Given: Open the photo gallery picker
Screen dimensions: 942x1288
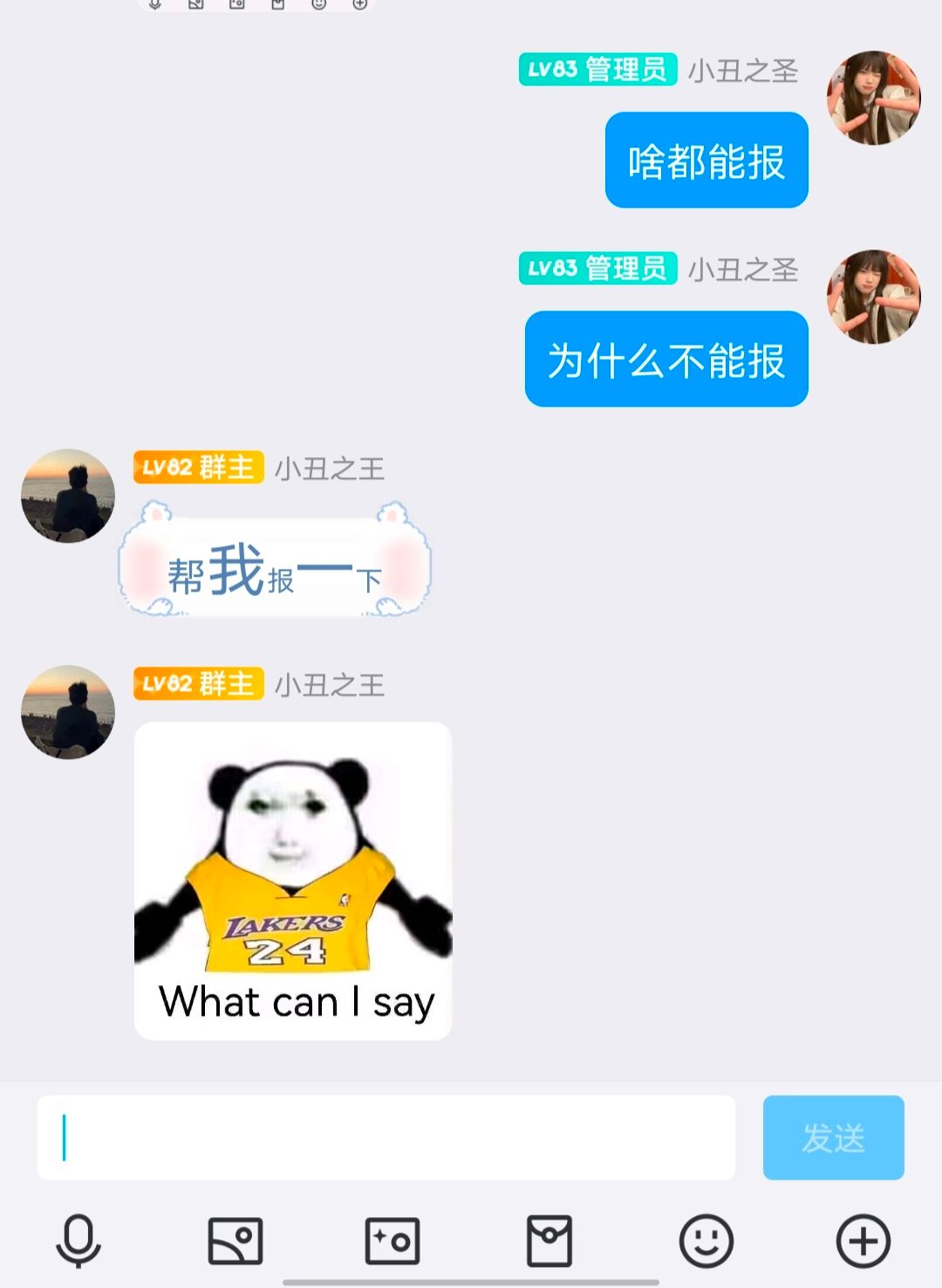Looking at the screenshot, I should (235, 1240).
